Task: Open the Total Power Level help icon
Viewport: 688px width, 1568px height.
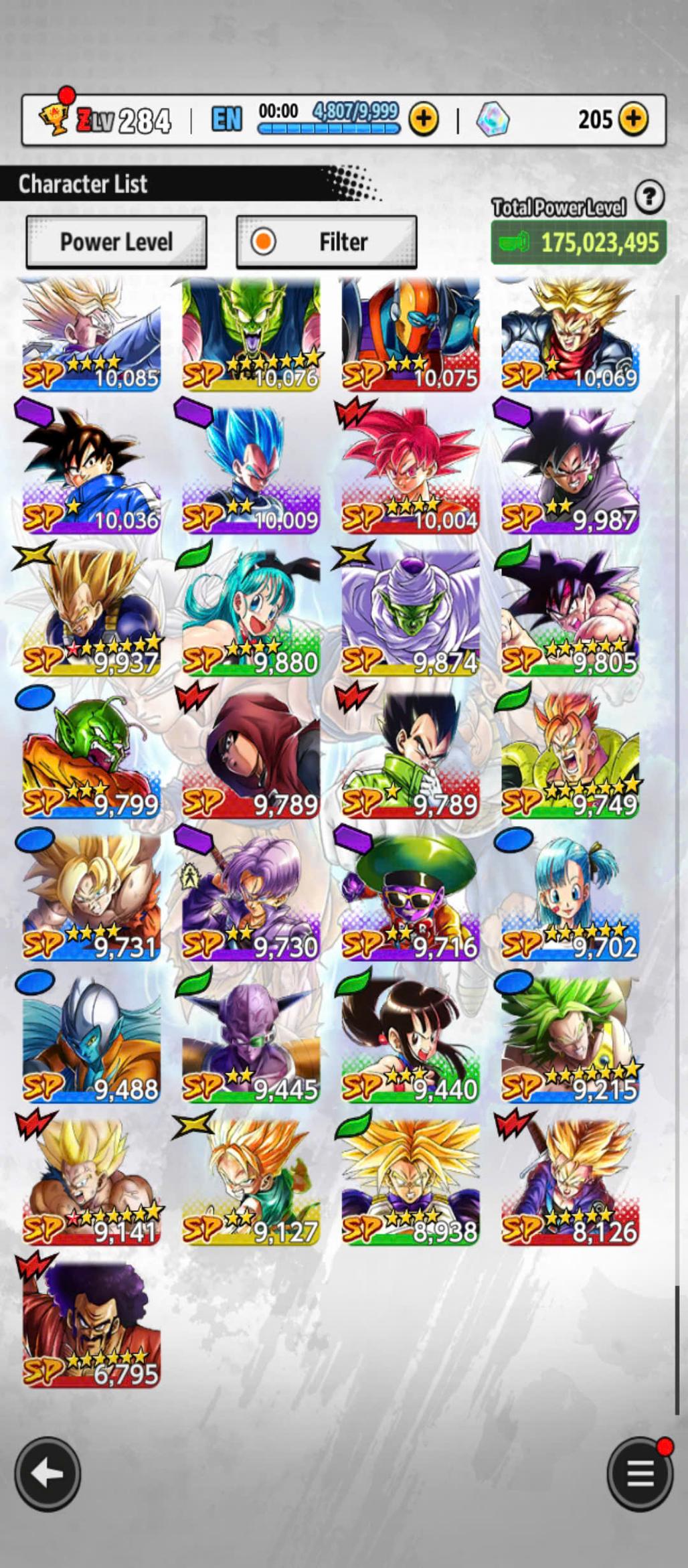Action: 649,198
